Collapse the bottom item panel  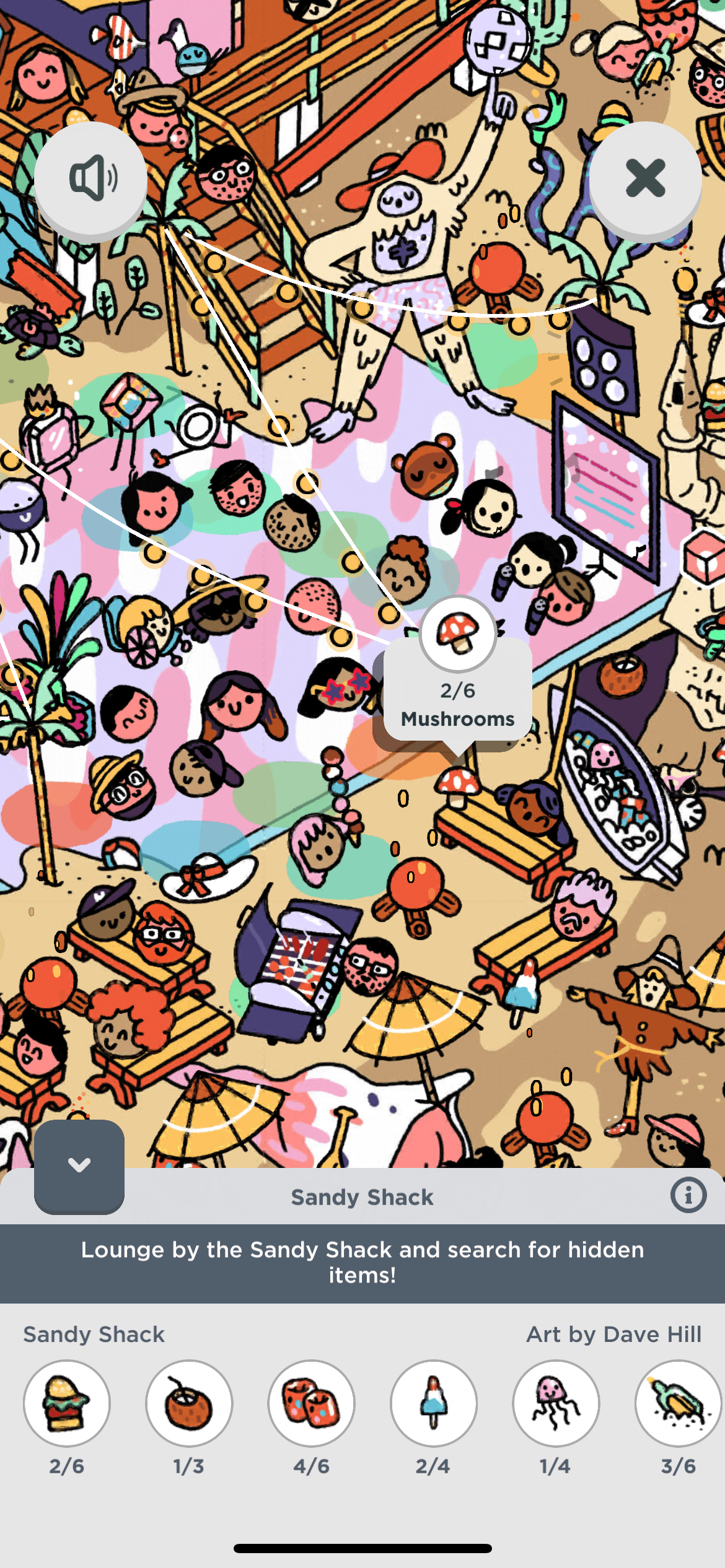[79, 1165]
